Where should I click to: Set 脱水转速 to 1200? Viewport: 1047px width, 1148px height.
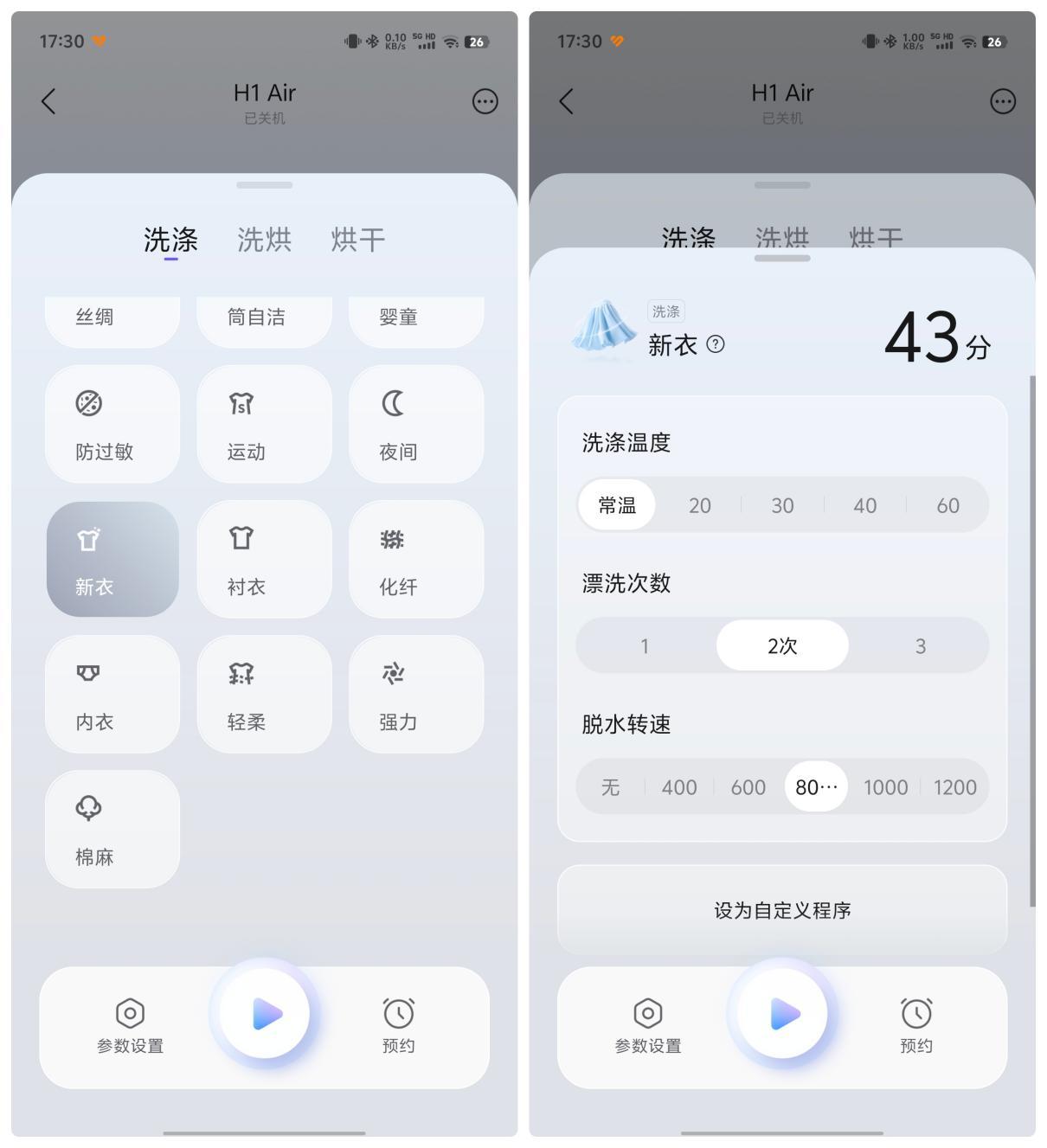[954, 787]
